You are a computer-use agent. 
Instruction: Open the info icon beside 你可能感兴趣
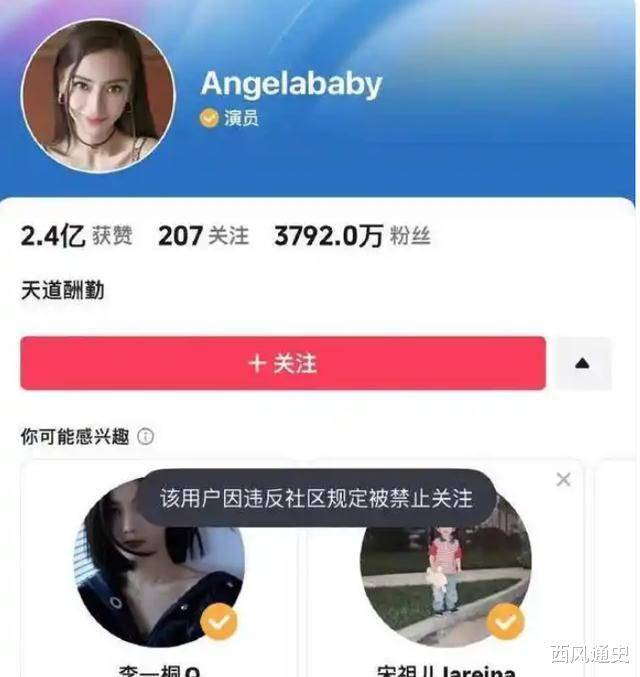[146, 437]
